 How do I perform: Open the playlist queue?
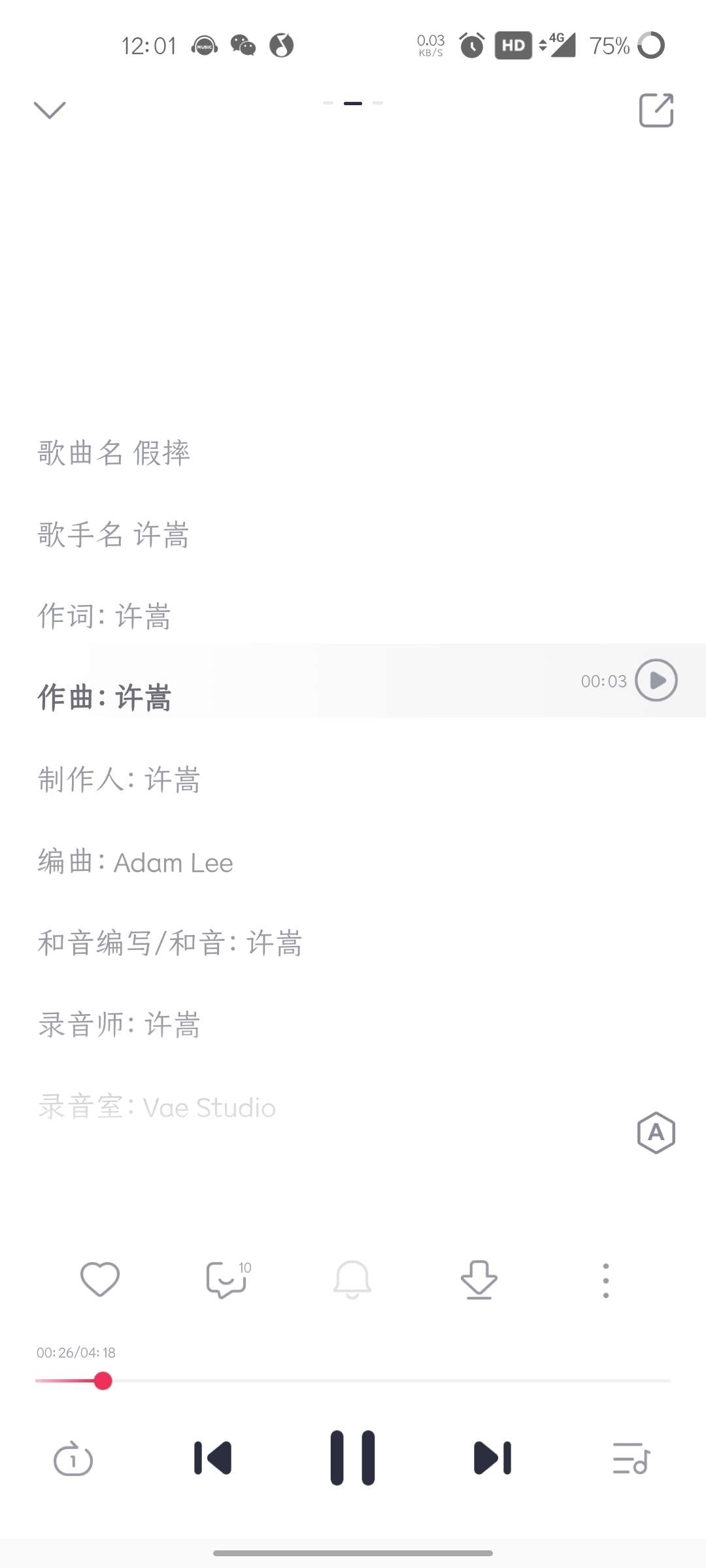[631, 1458]
